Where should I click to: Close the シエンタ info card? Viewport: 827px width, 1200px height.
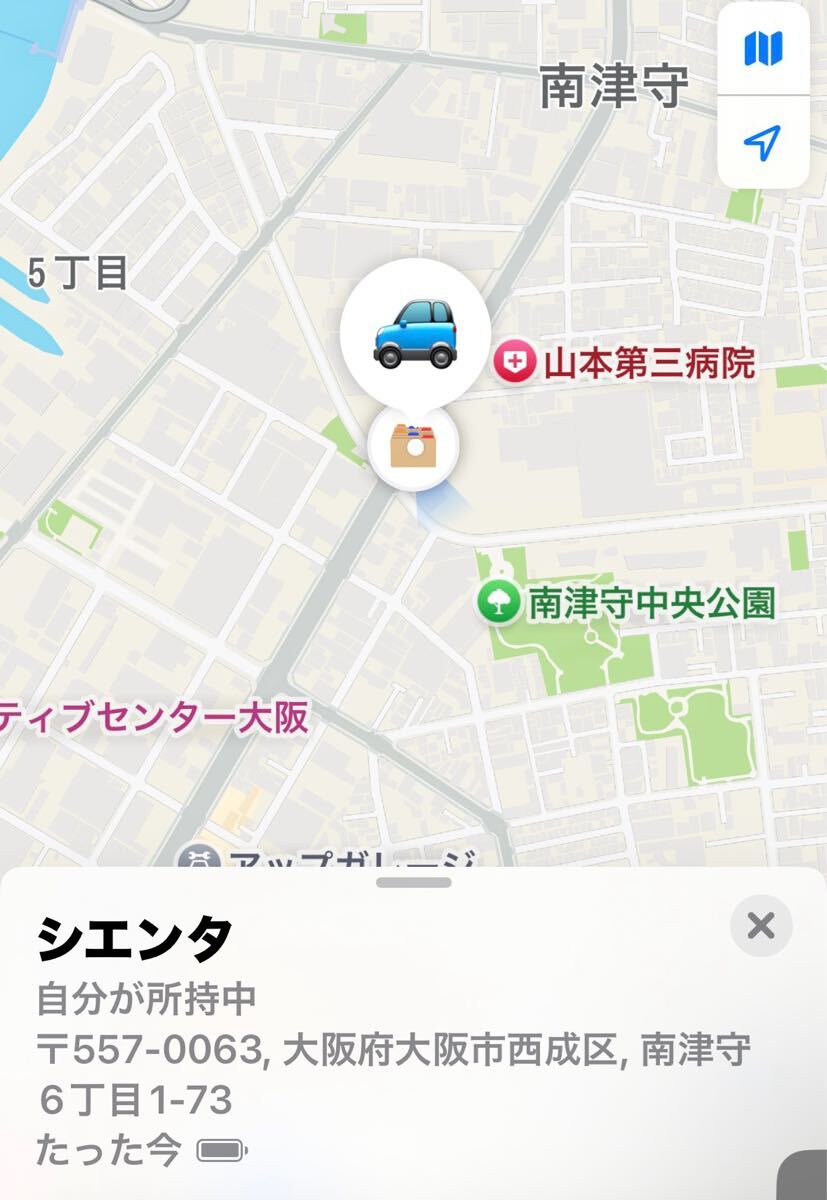(761, 926)
